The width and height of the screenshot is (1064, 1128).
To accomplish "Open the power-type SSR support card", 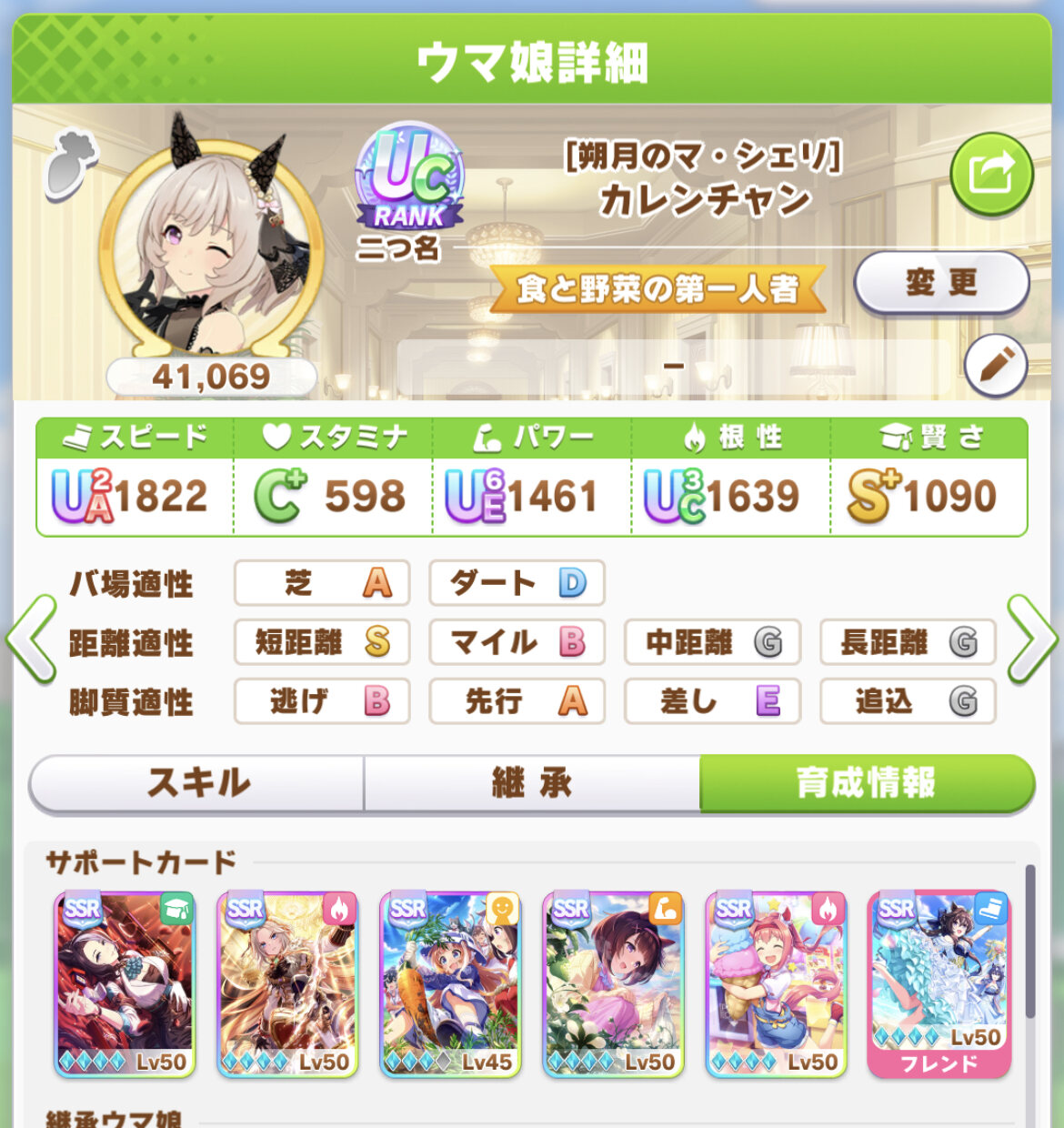I will pyautogui.click(x=613, y=984).
